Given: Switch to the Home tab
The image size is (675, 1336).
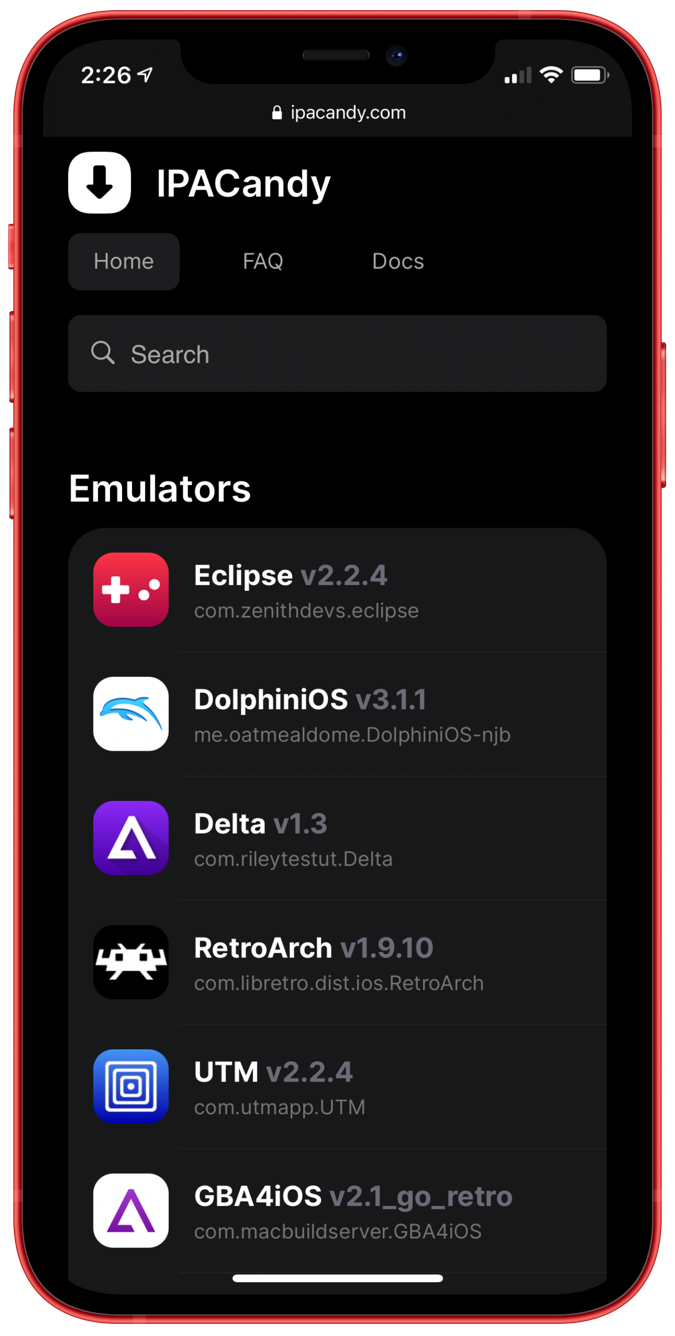Looking at the screenshot, I should point(124,262).
